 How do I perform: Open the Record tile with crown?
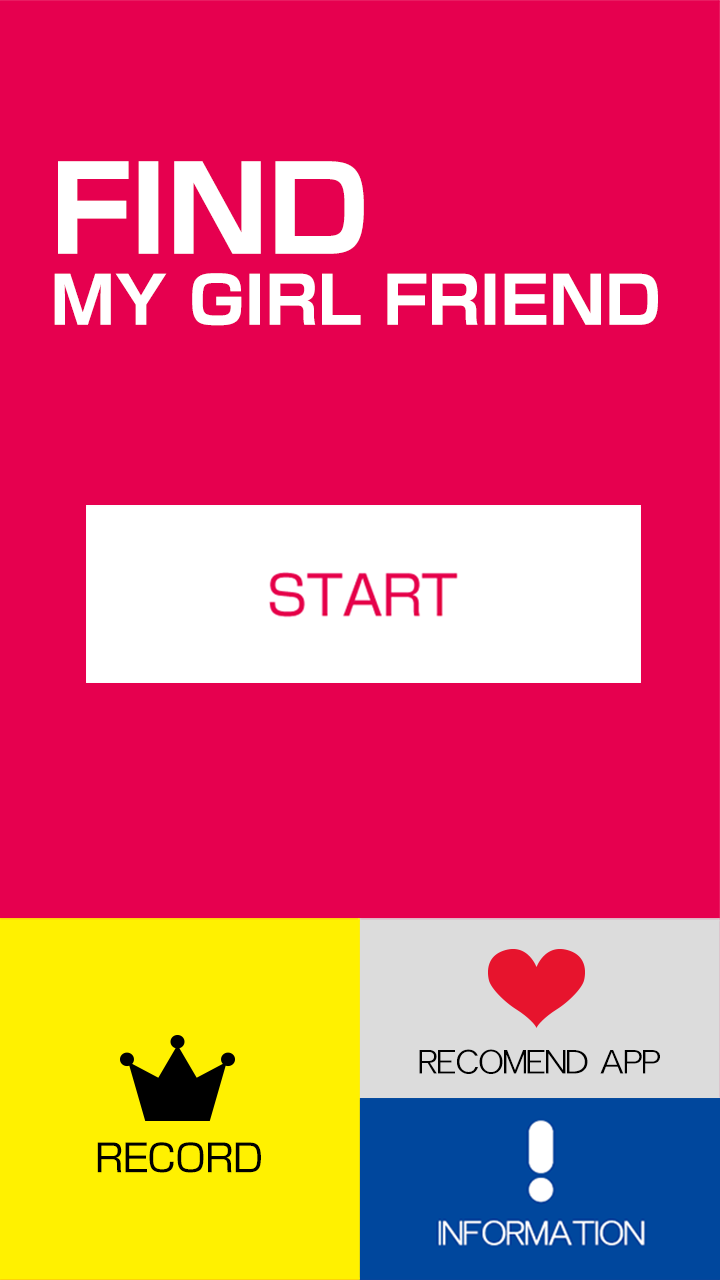coord(179,1100)
